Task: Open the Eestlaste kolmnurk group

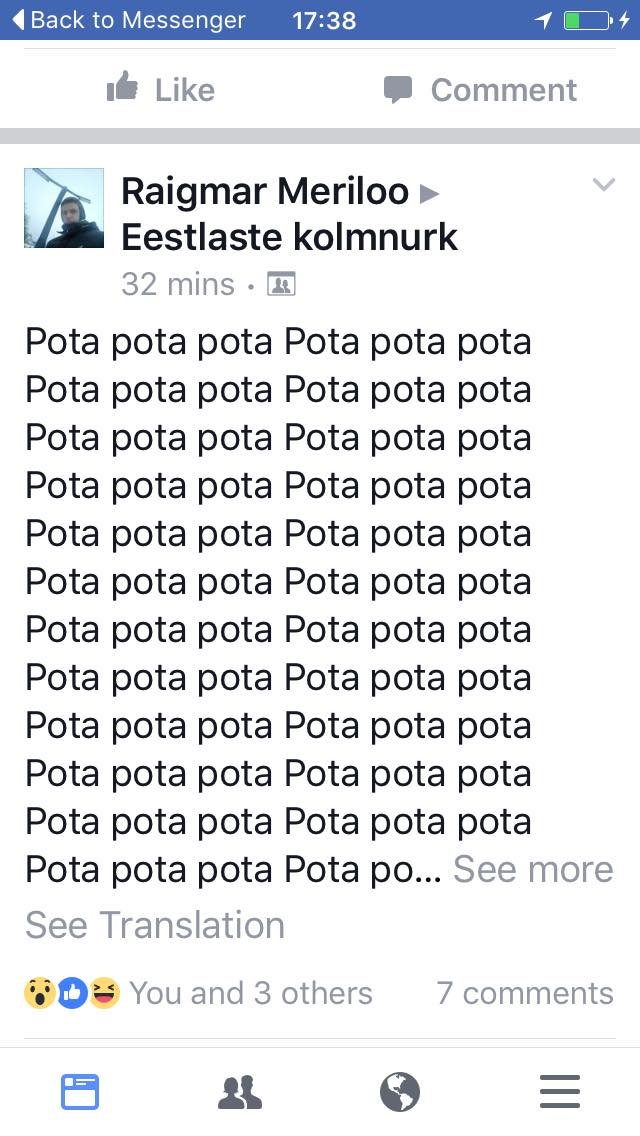Action: pos(289,237)
